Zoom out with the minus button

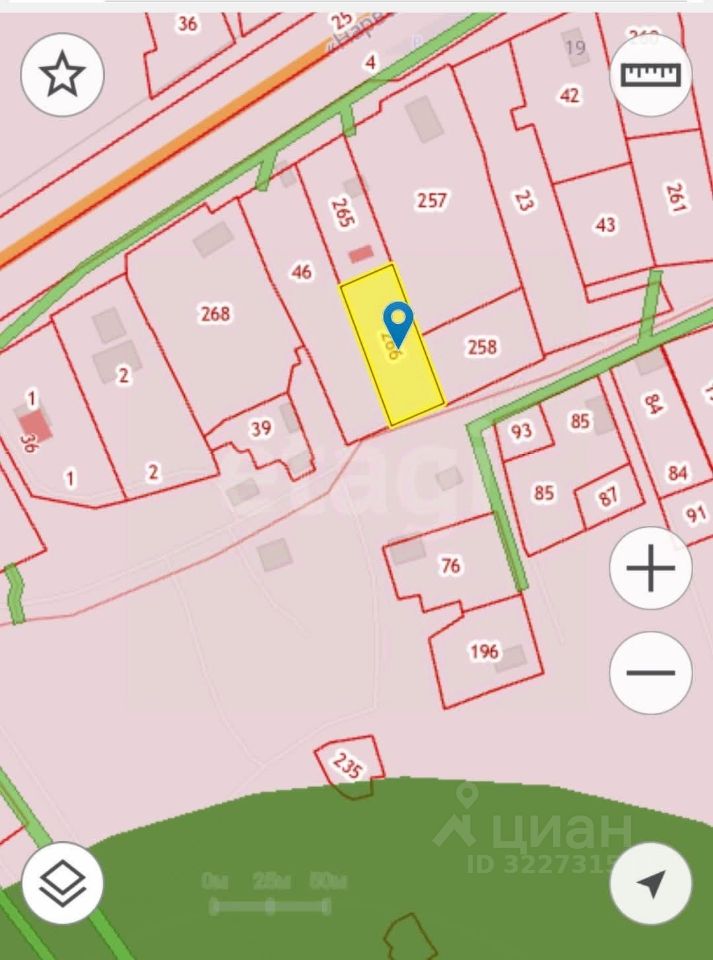click(650, 672)
